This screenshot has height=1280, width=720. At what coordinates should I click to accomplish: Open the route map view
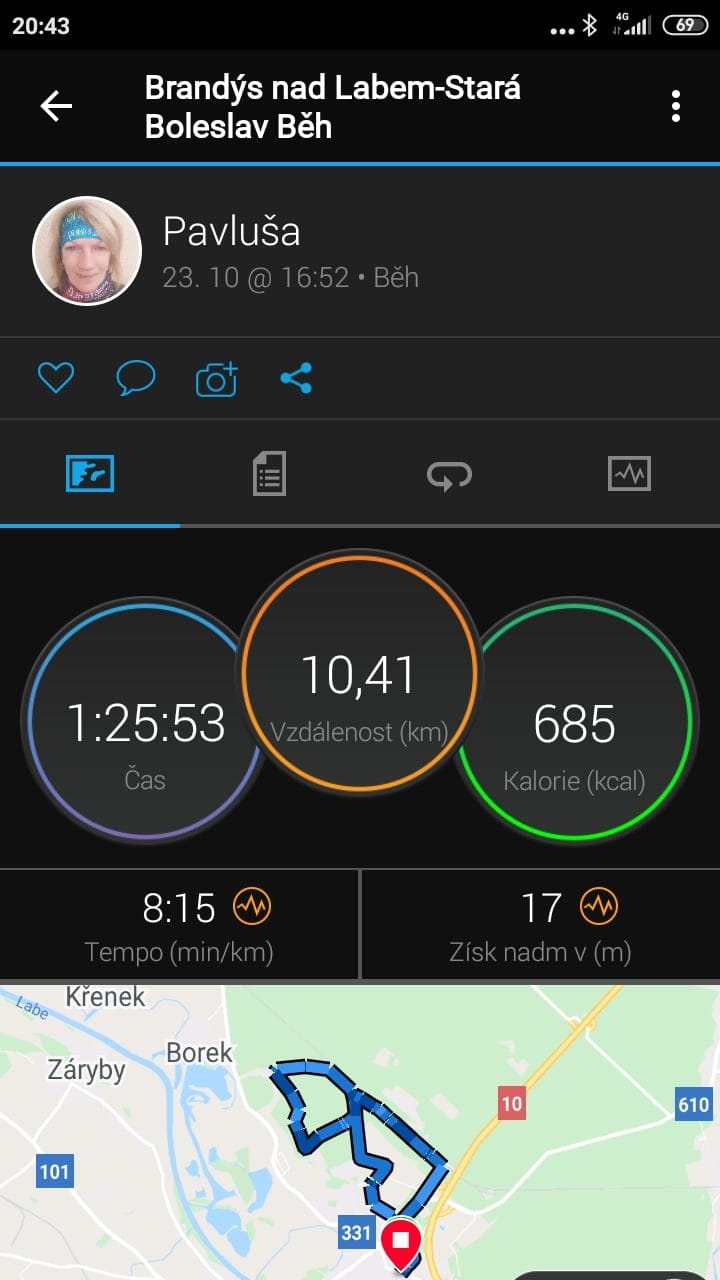click(x=360, y=1130)
